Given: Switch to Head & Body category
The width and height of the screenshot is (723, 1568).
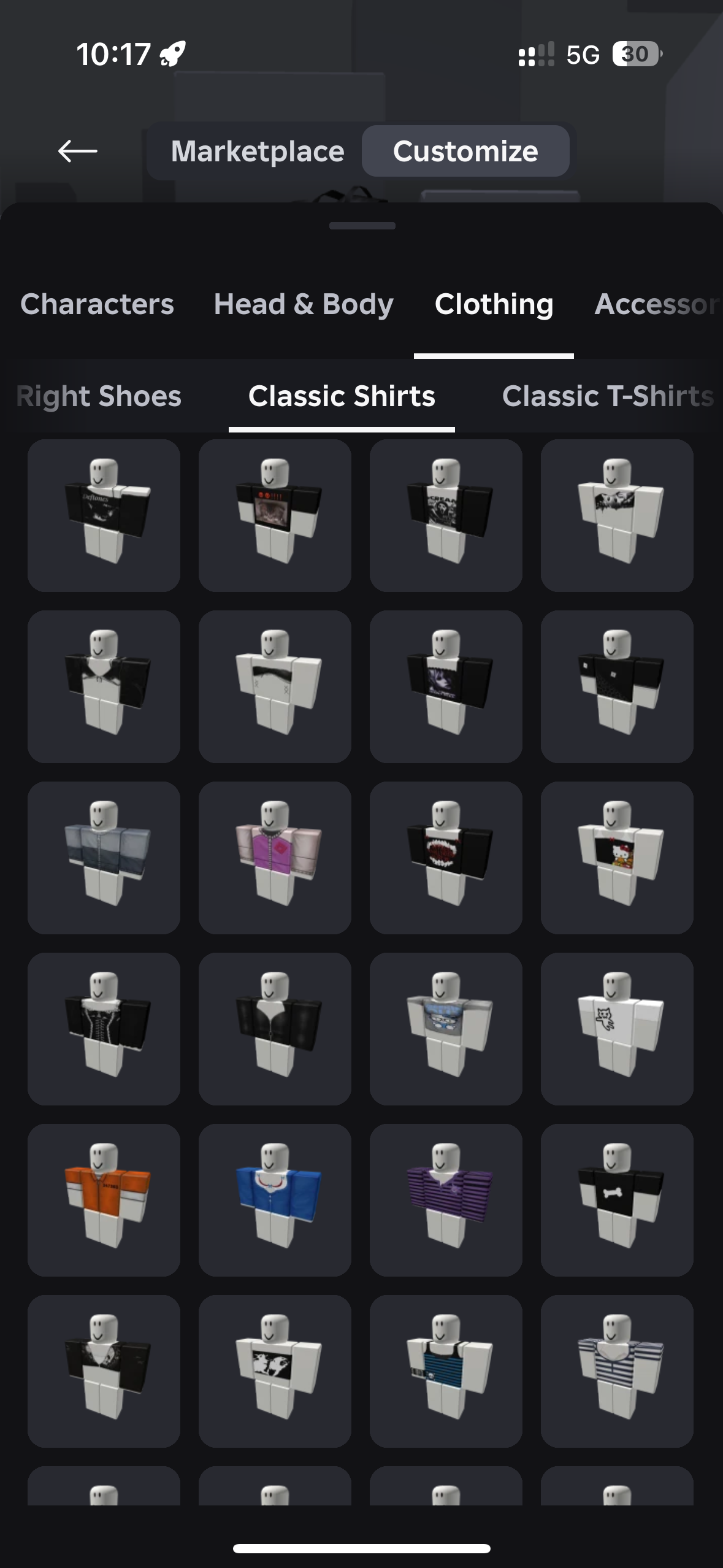Looking at the screenshot, I should point(304,304).
